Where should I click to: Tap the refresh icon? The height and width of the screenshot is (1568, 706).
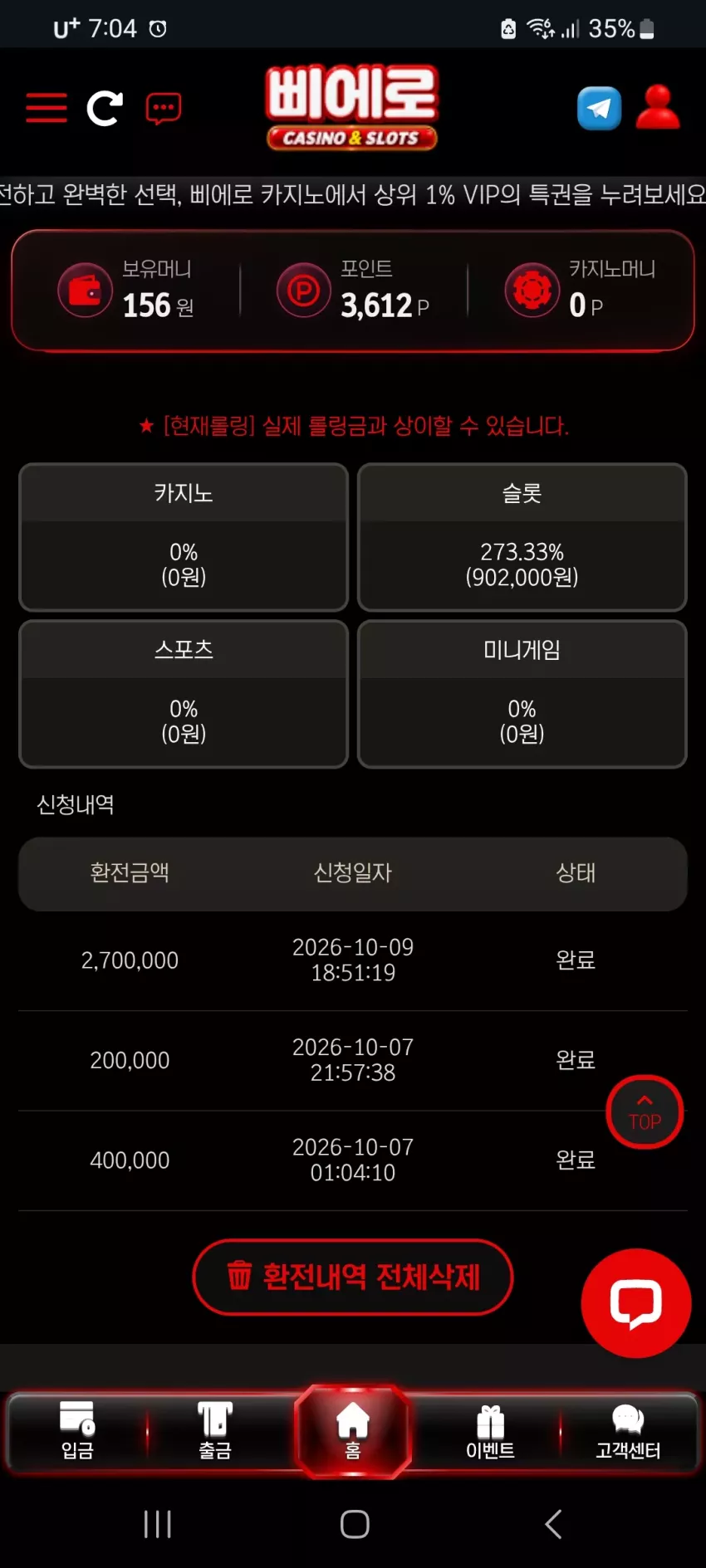pyautogui.click(x=105, y=108)
